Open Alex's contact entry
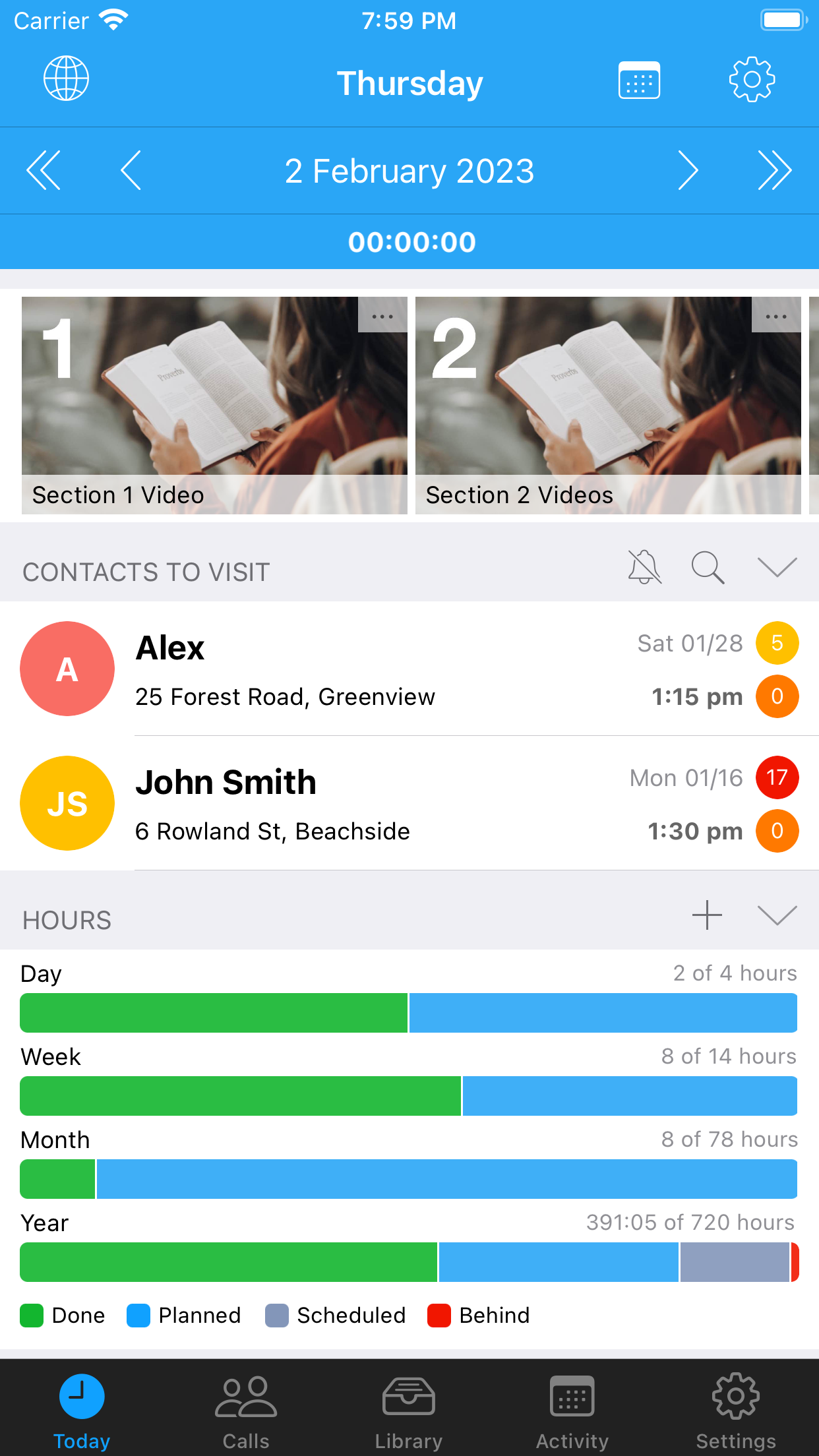 (x=409, y=669)
